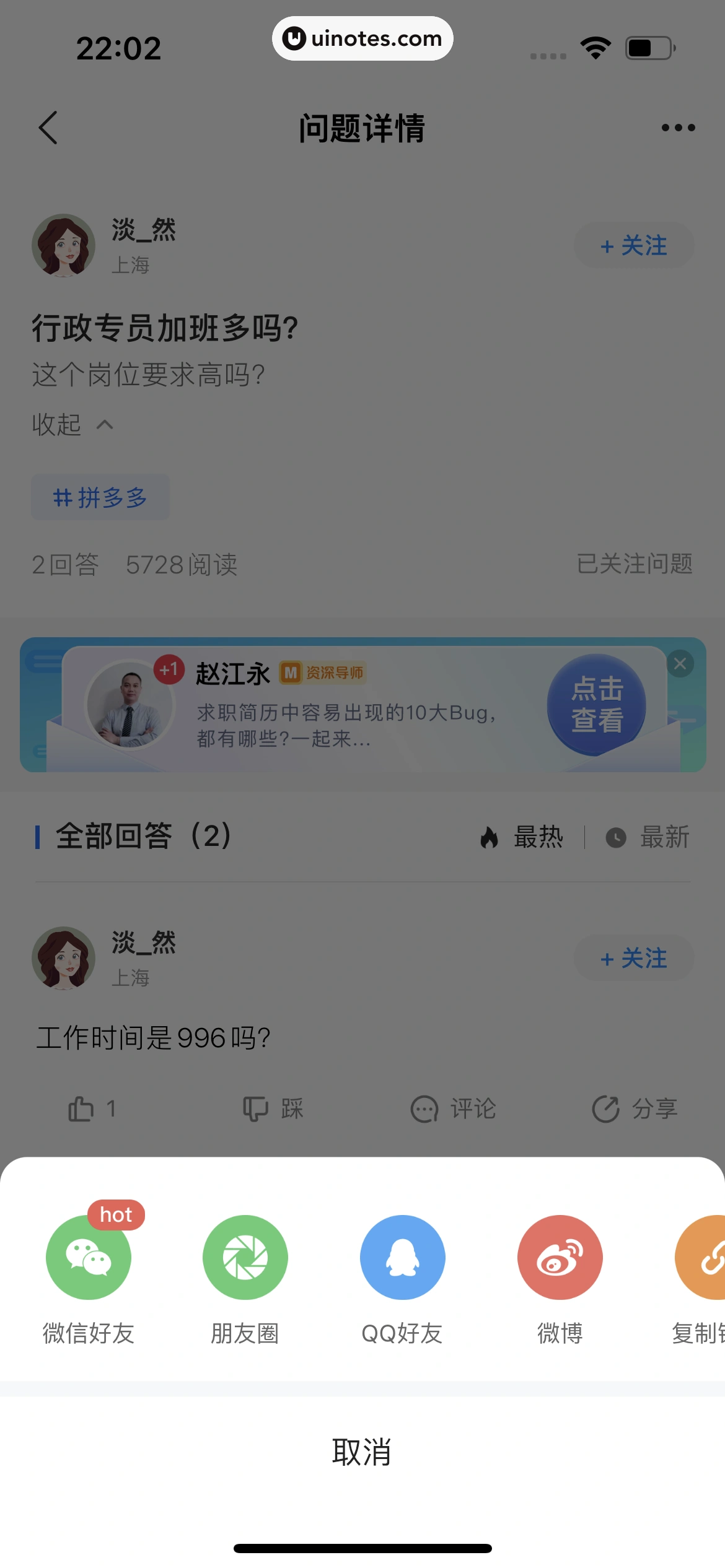The height and width of the screenshot is (1568, 725).
Task: Dismiss the 赵江永 banner with the X
Action: [x=680, y=663]
